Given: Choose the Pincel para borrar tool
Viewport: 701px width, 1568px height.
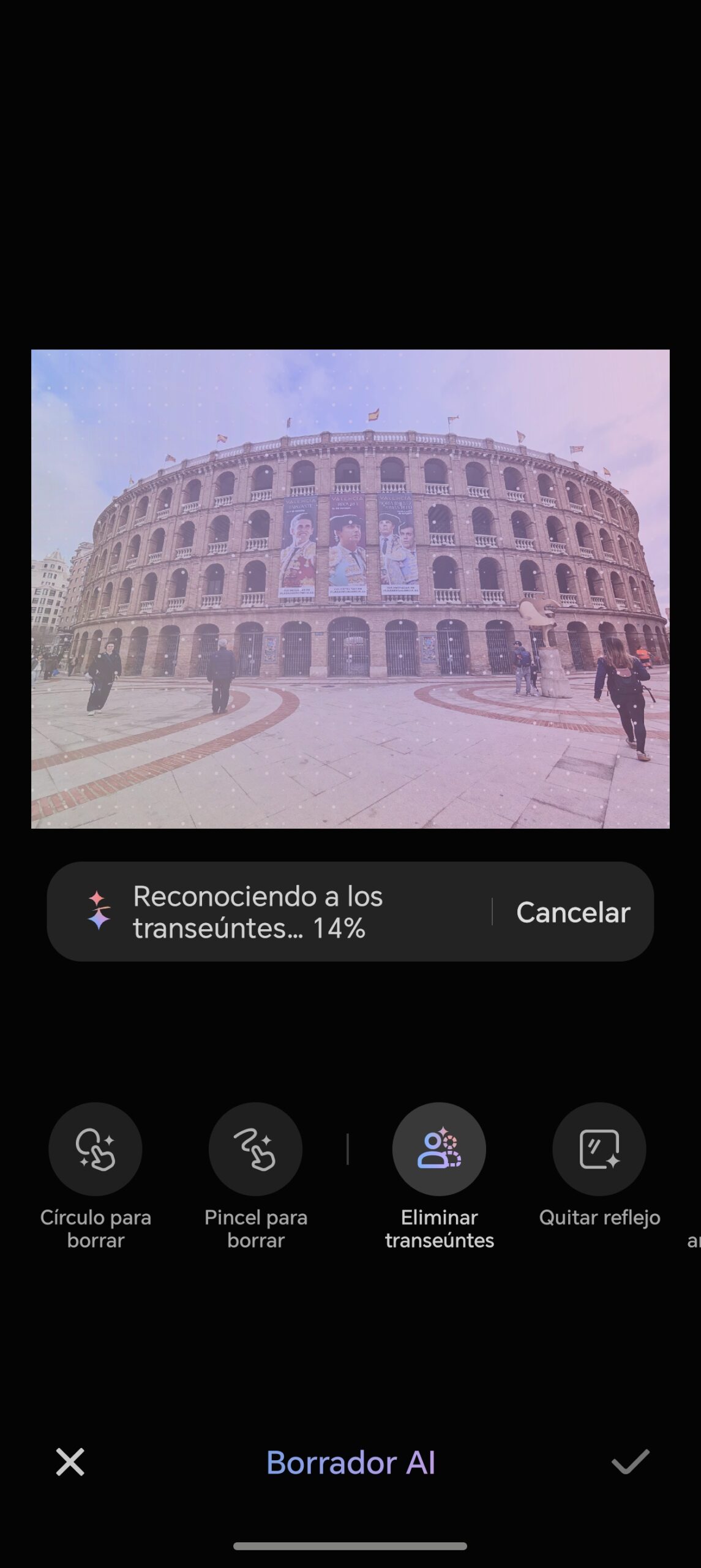Looking at the screenshot, I should click(255, 1149).
